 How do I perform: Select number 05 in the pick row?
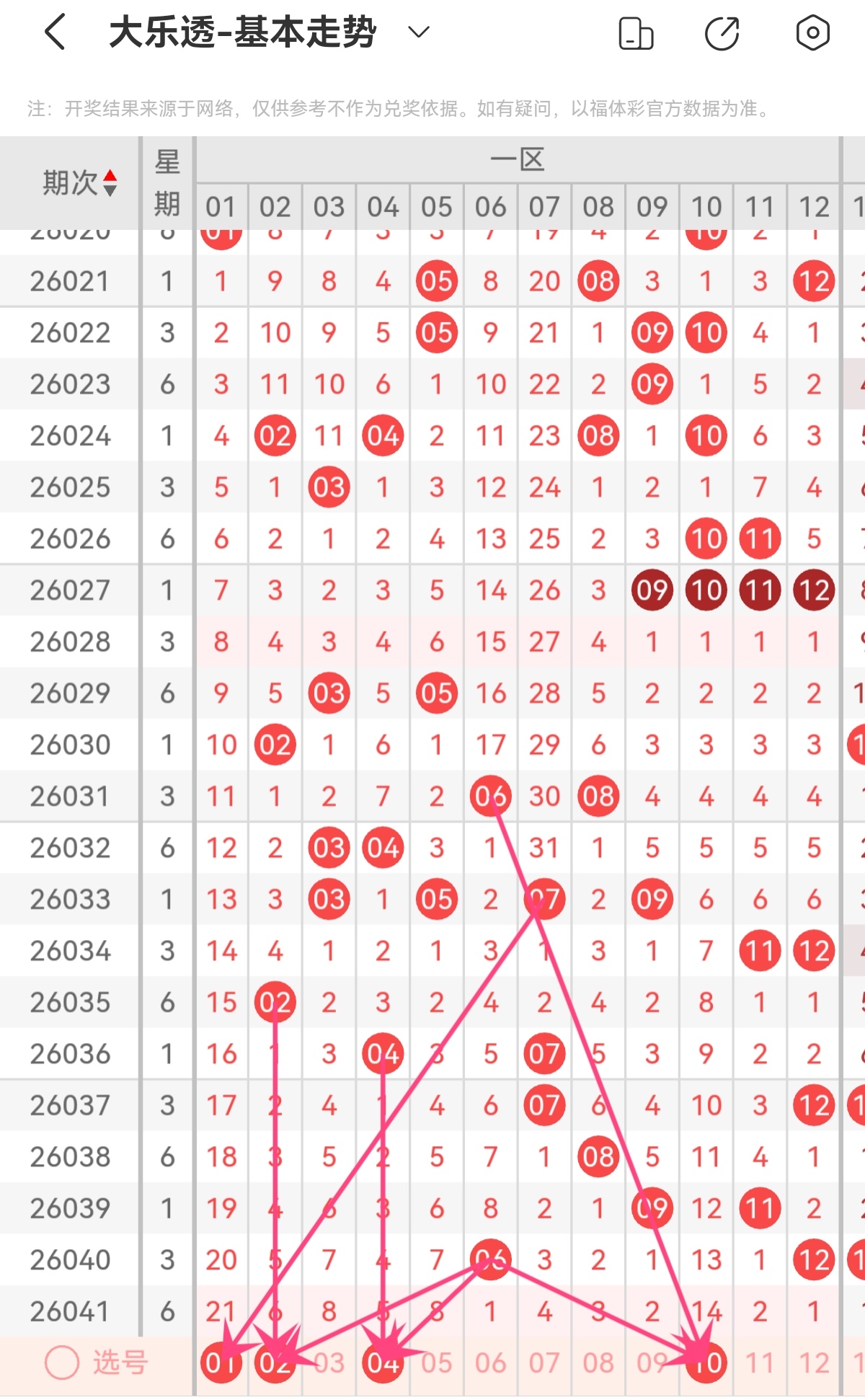pos(437,1363)
